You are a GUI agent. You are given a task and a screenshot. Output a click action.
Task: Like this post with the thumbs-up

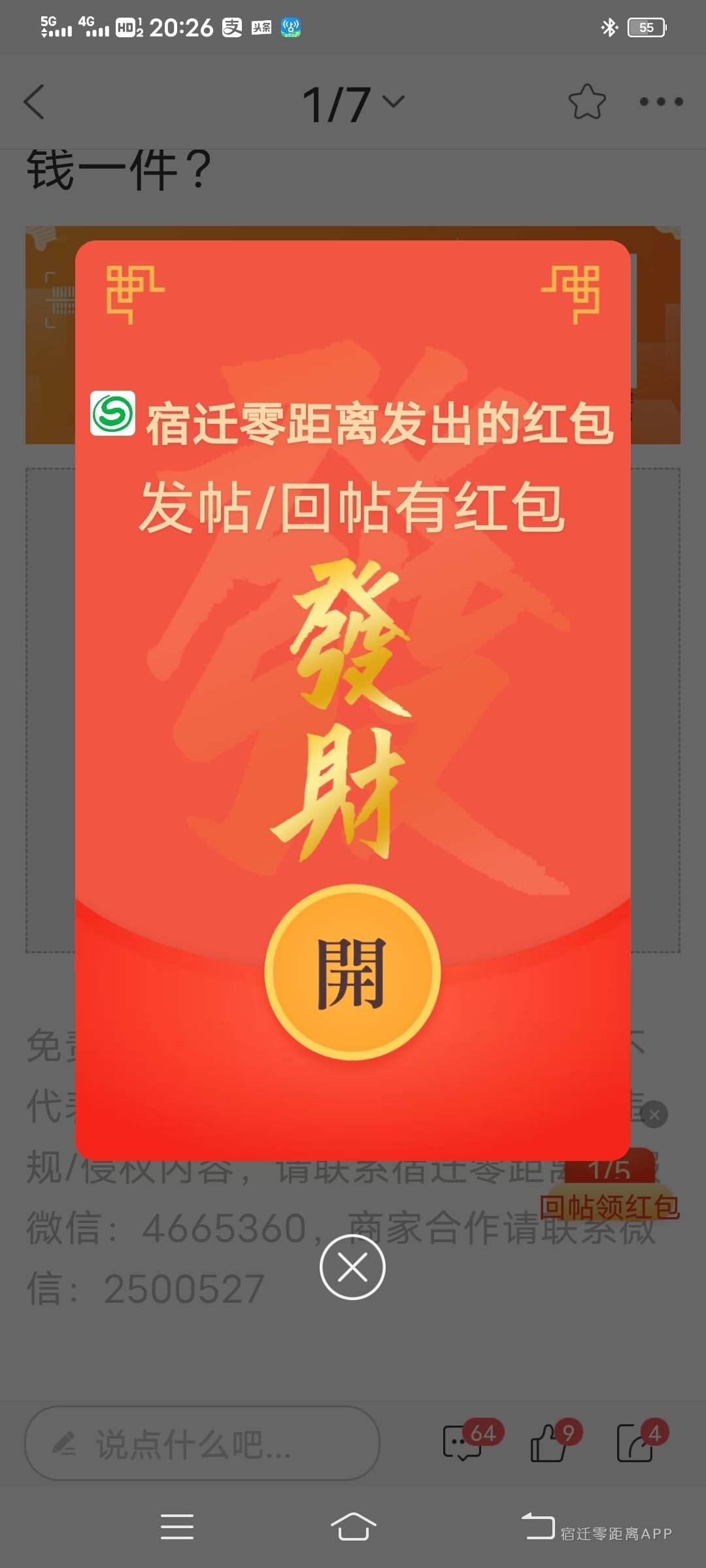pyautogui.click(x=548, y=1443)
